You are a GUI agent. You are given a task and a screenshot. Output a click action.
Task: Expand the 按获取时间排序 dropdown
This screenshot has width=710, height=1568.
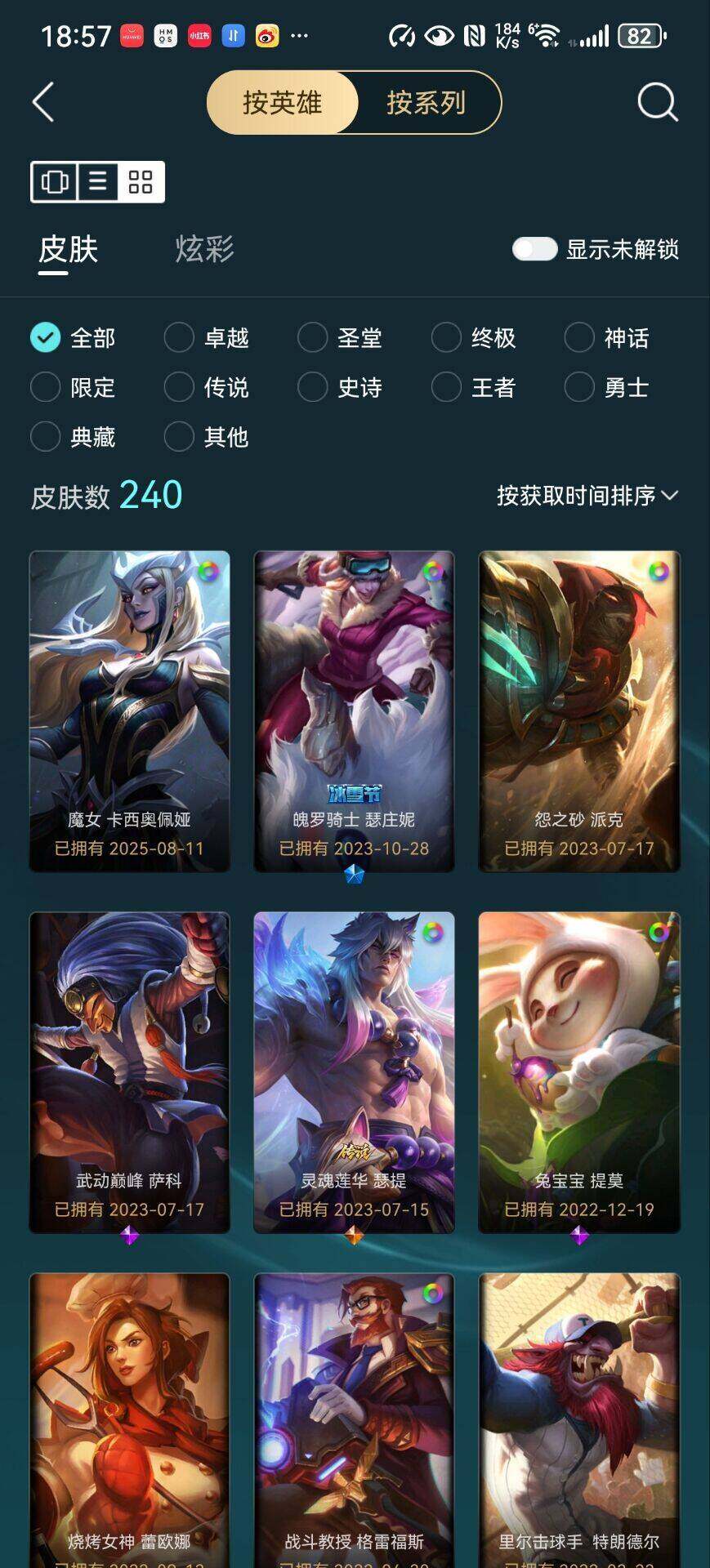(x=587, y=496)
